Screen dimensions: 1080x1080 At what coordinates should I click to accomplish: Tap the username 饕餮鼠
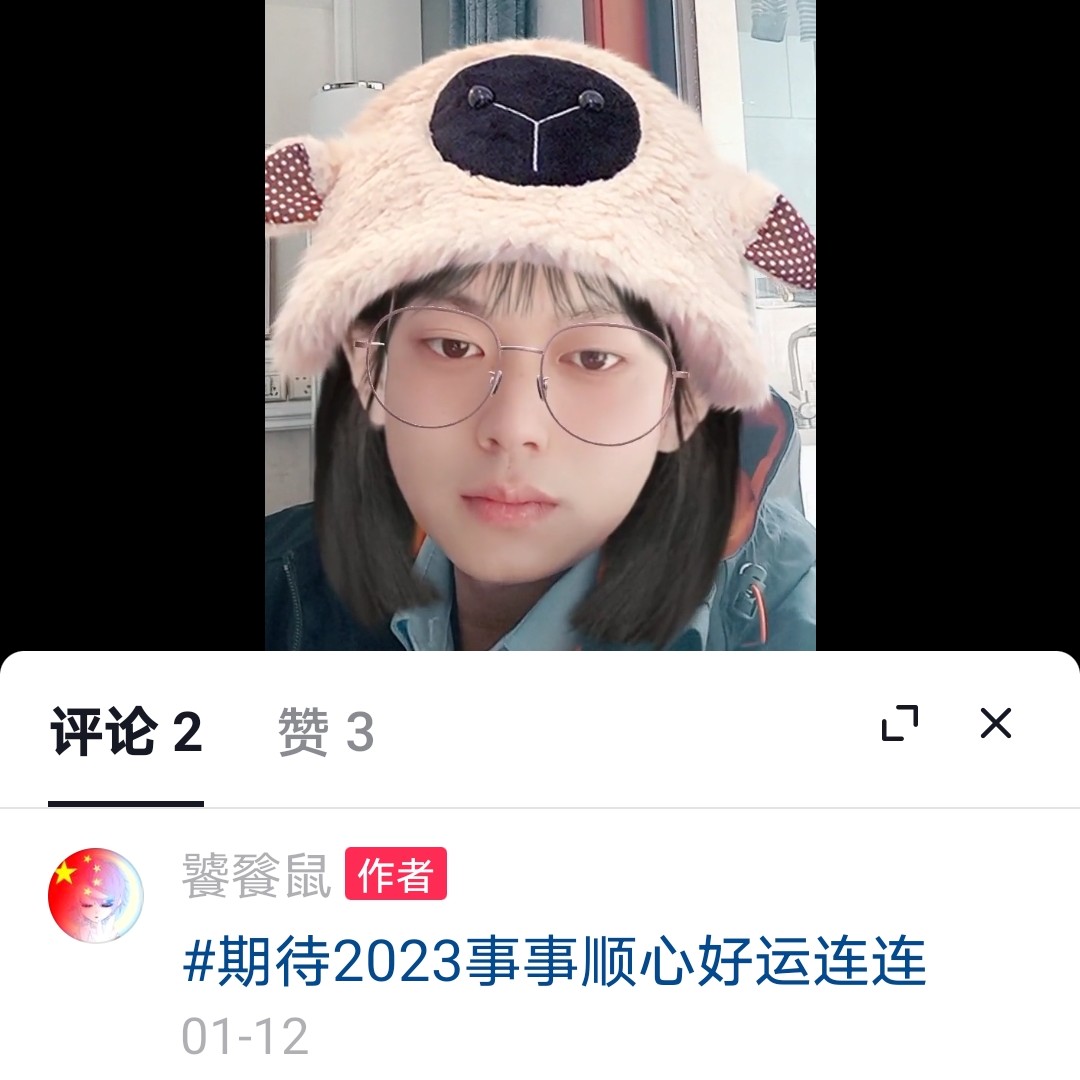pyautogui.click(x=256, y=875)
